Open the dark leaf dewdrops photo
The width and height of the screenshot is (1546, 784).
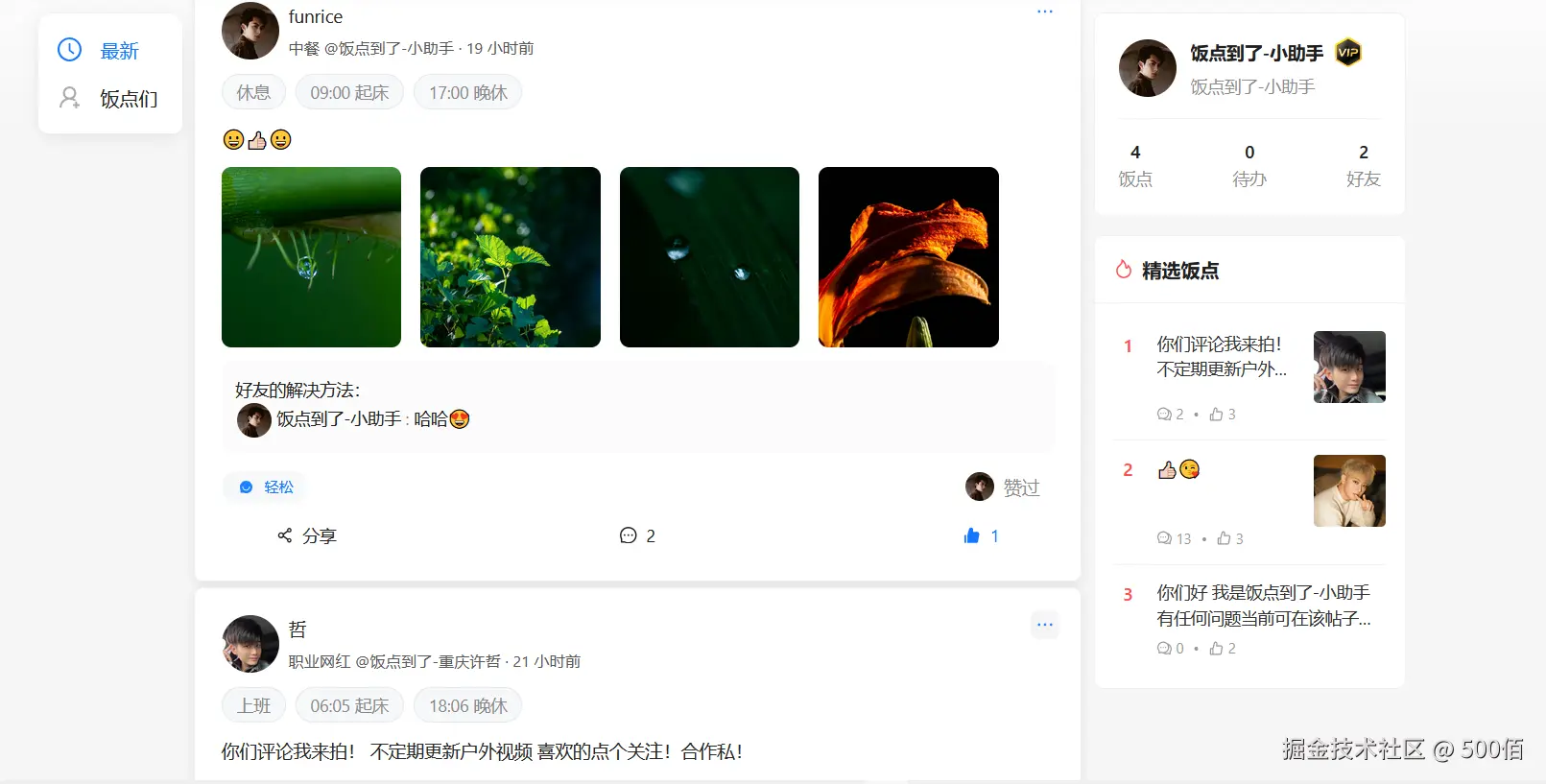click(x=709, y=257)
